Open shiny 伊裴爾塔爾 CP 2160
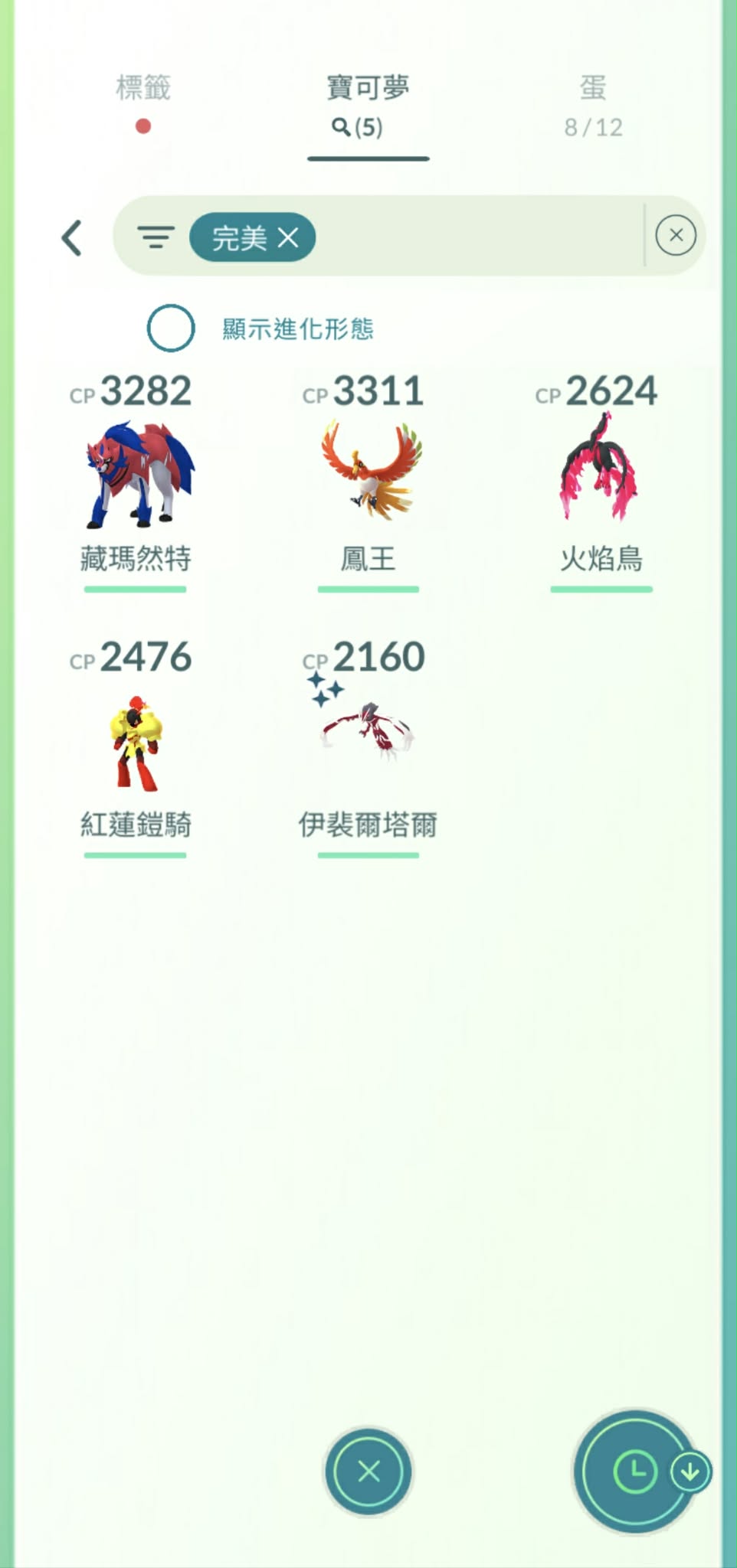Screen dimensions: 737x1568 coord(368,739)
